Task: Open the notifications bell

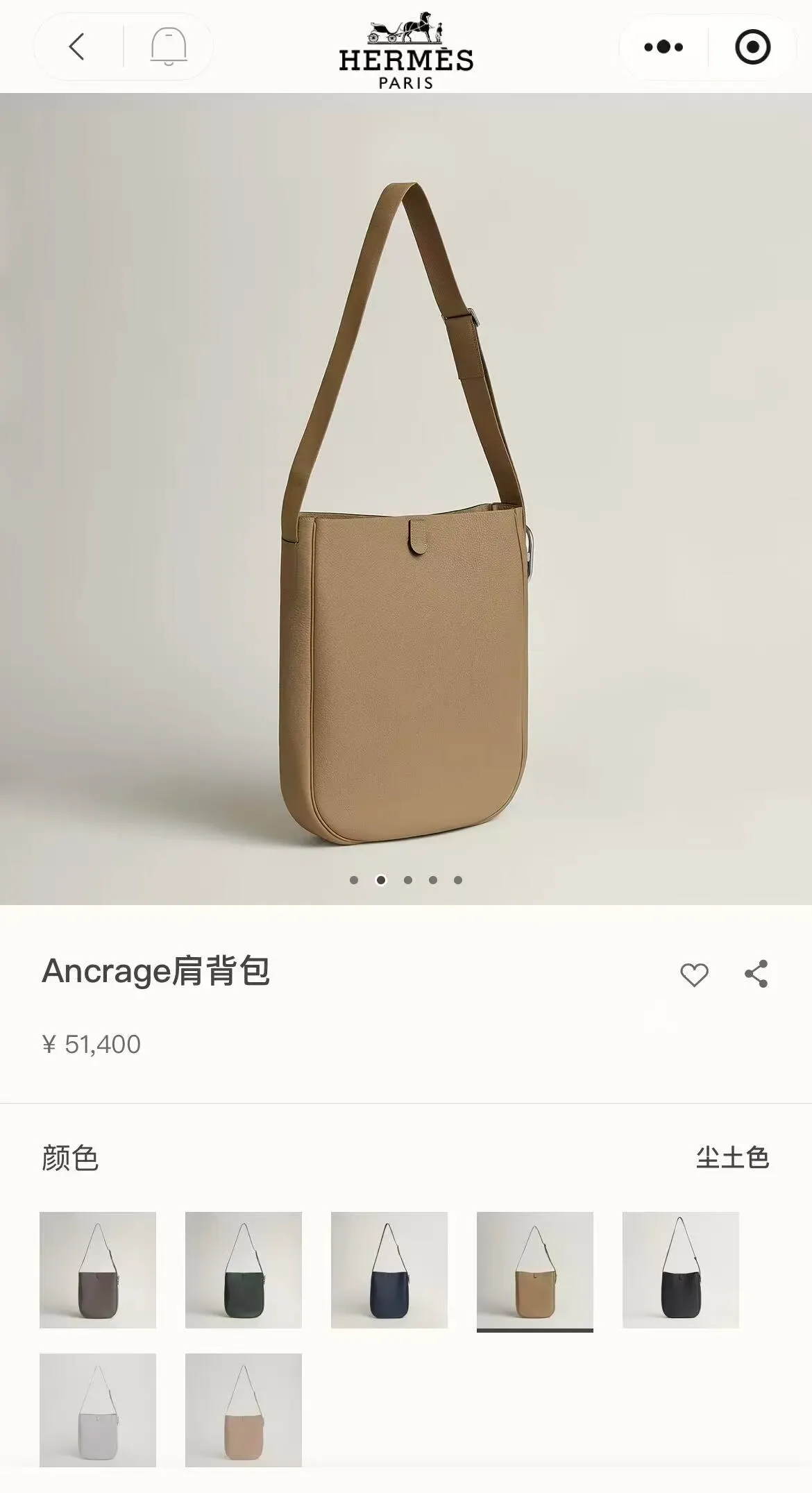Action: point(167,47)
